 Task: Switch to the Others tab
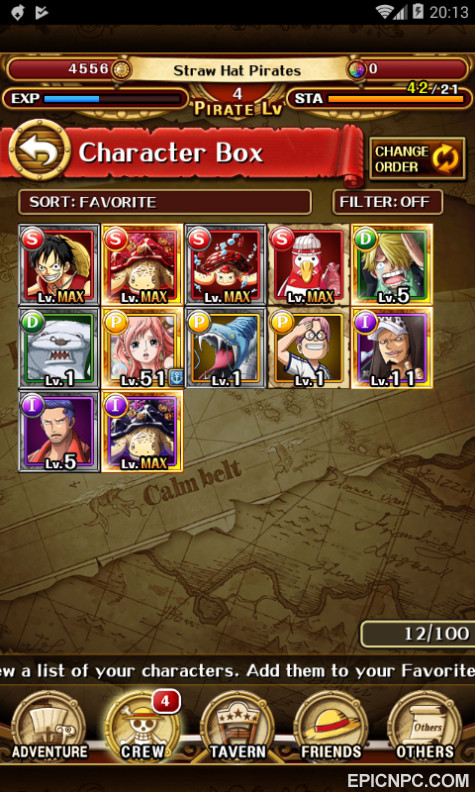pos(425,726)
